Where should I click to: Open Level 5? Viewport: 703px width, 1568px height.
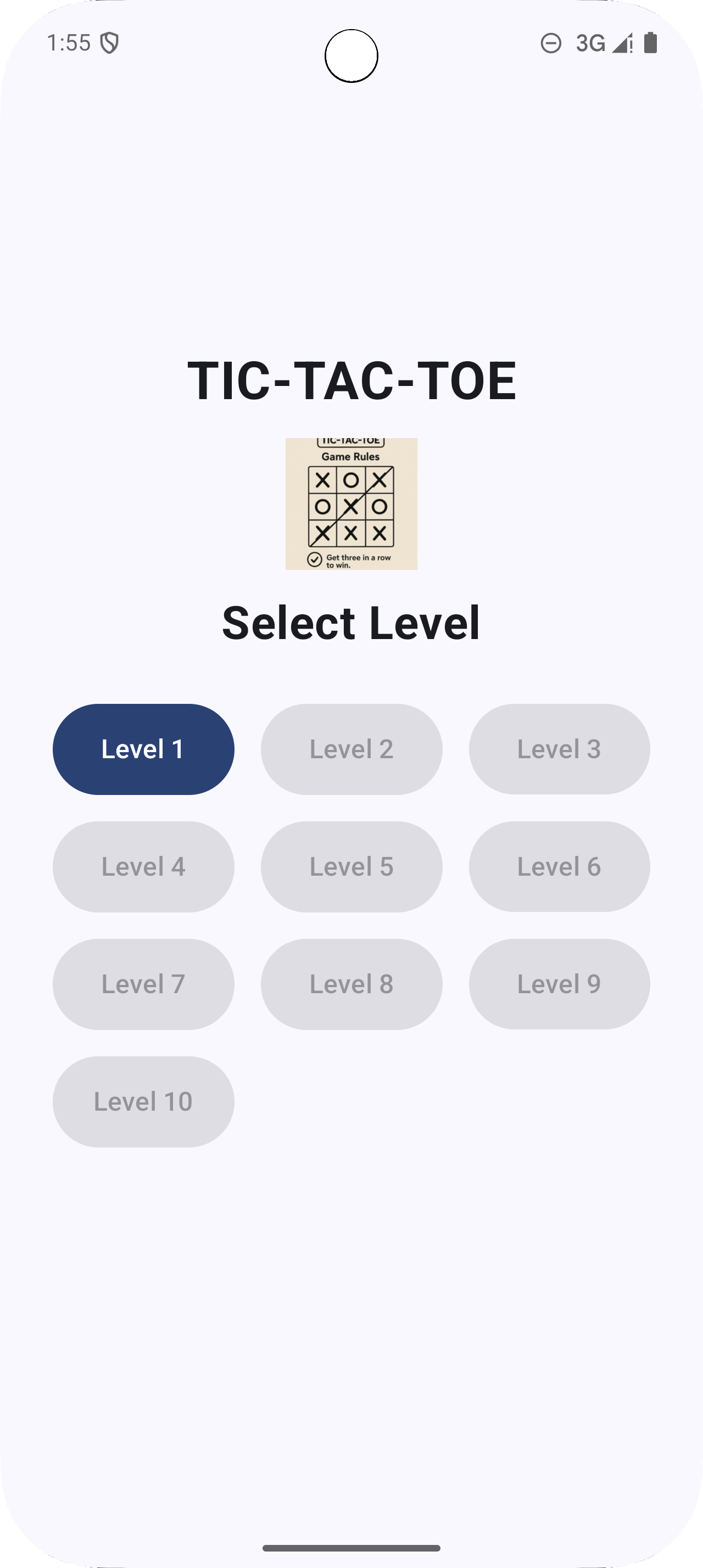click(x=351, y=866)
